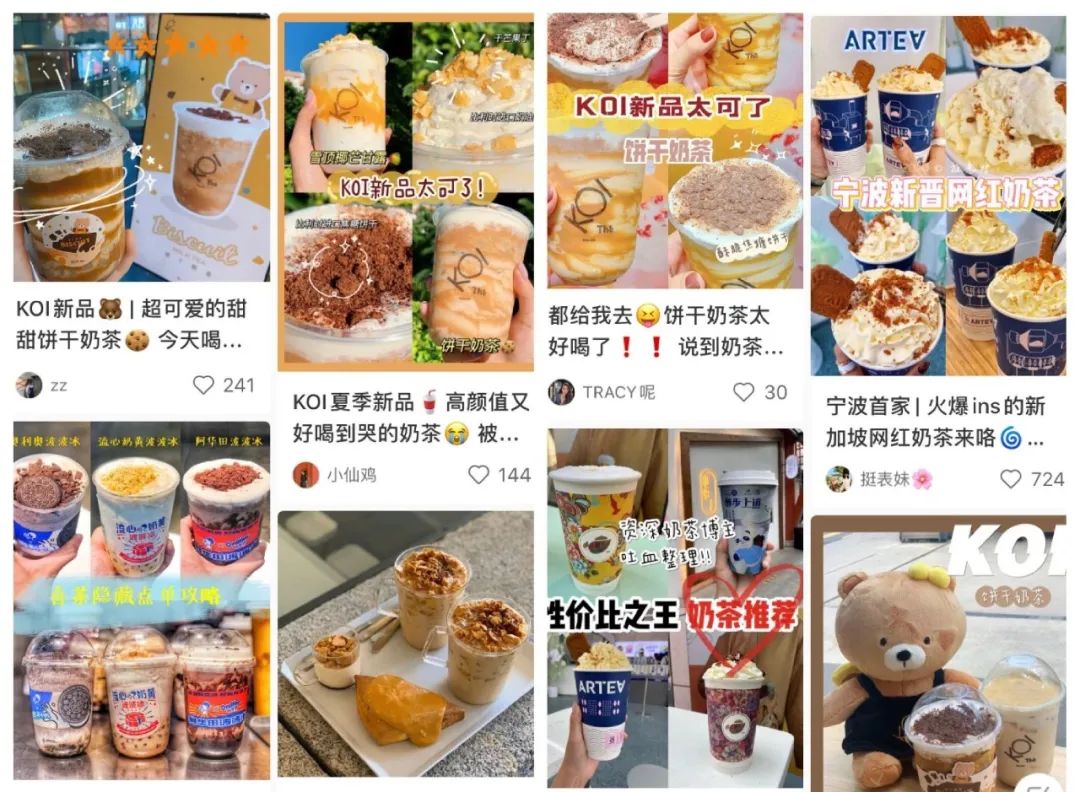Open the 喜茶隐藏点单攻略 post
Image resolution: width=1080 pixels, height=792 pixels.
click(141, 600)
